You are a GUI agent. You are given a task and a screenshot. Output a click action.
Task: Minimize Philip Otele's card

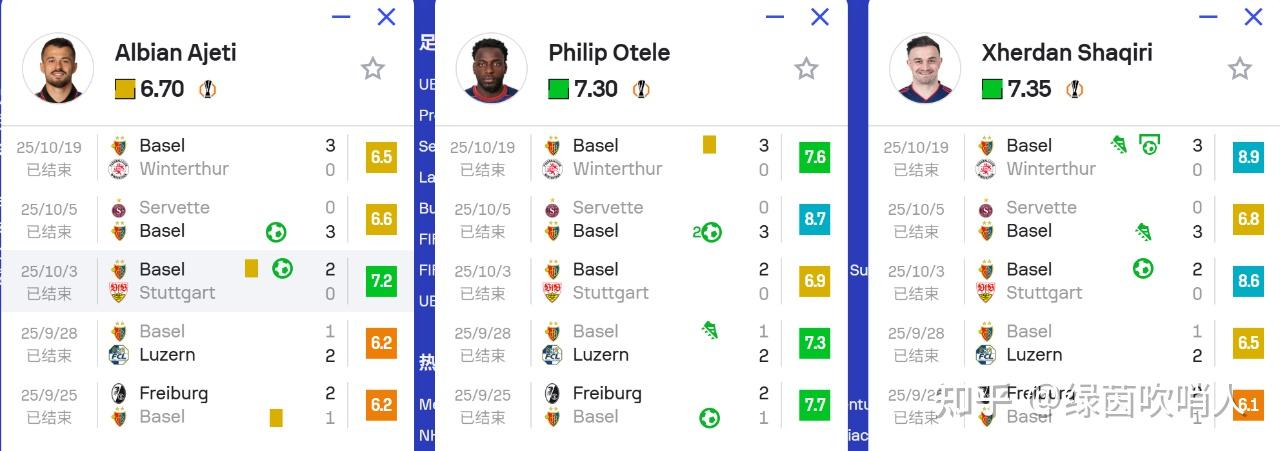click(775, 17)
